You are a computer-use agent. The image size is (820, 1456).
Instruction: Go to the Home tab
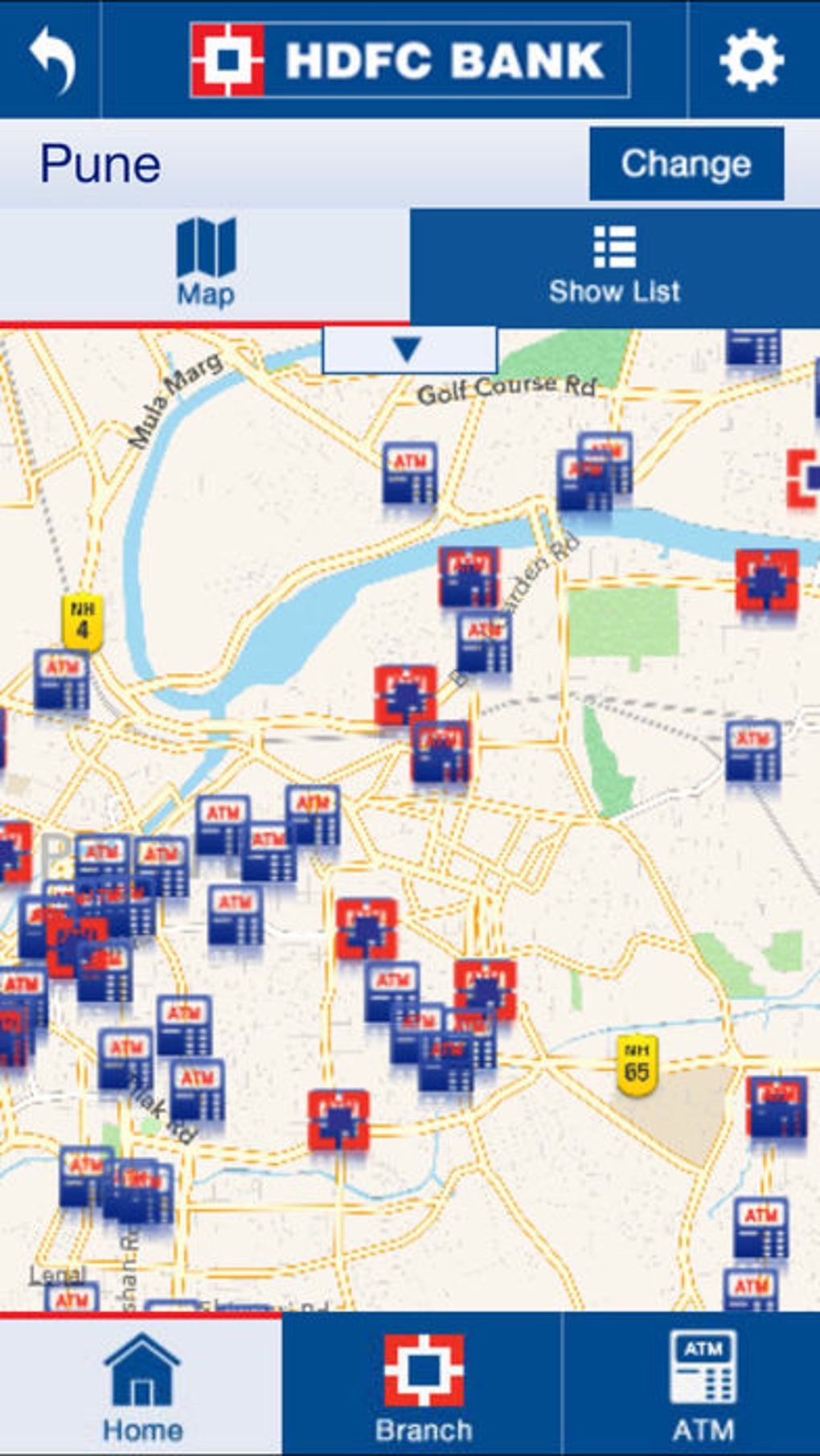click(x=141, y=1385)
